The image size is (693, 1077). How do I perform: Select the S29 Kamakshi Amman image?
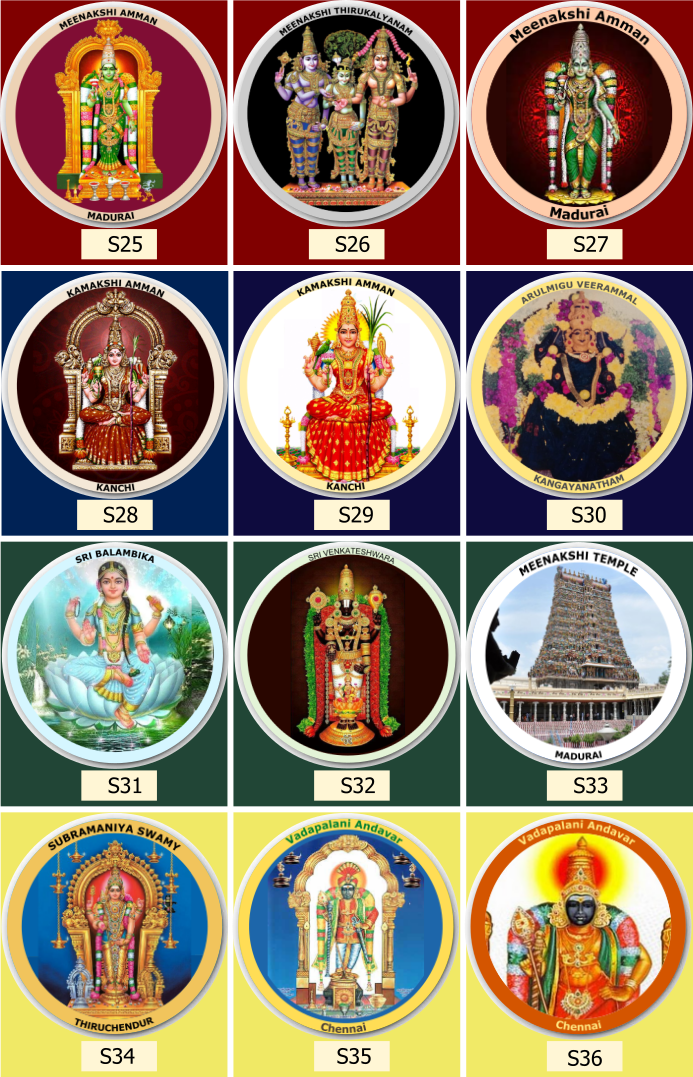point(347,386)
